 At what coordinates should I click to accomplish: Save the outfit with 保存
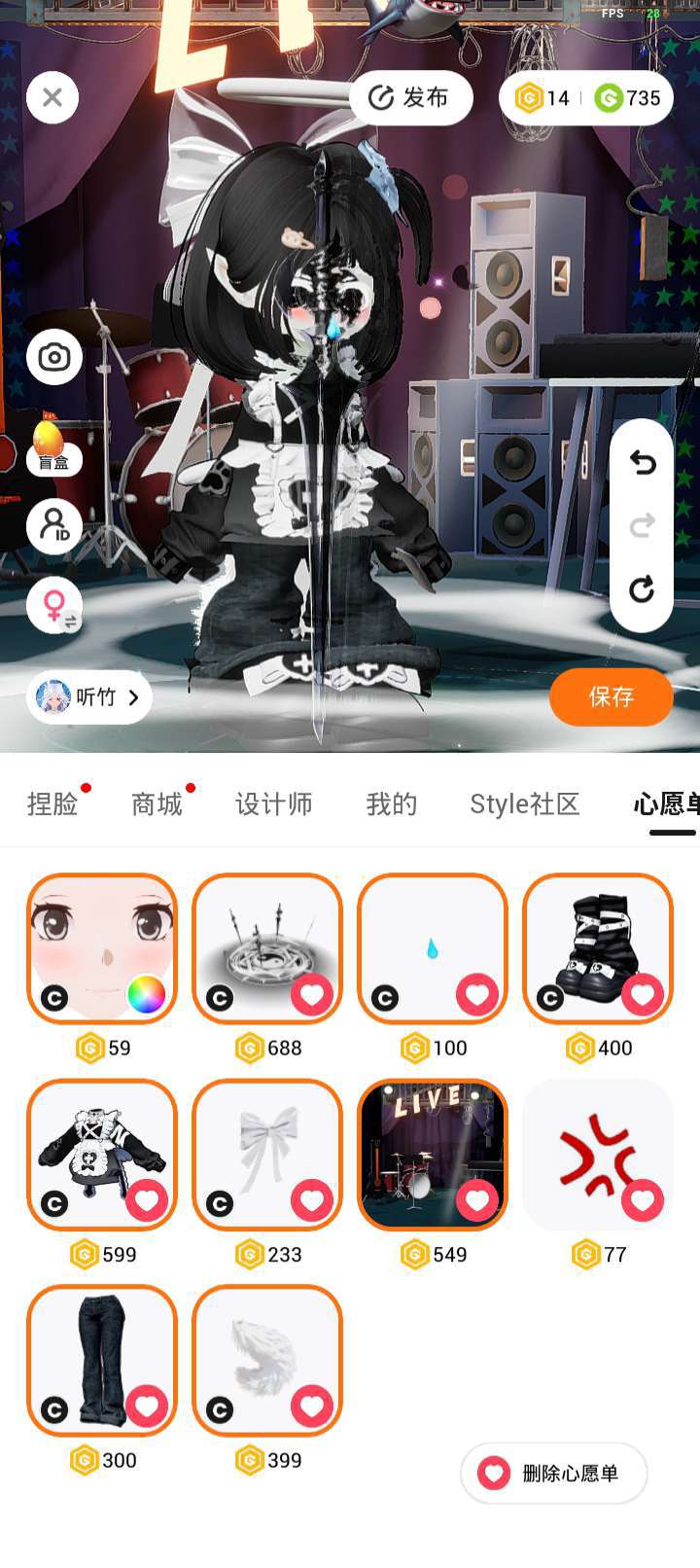(x=611, y=696)
